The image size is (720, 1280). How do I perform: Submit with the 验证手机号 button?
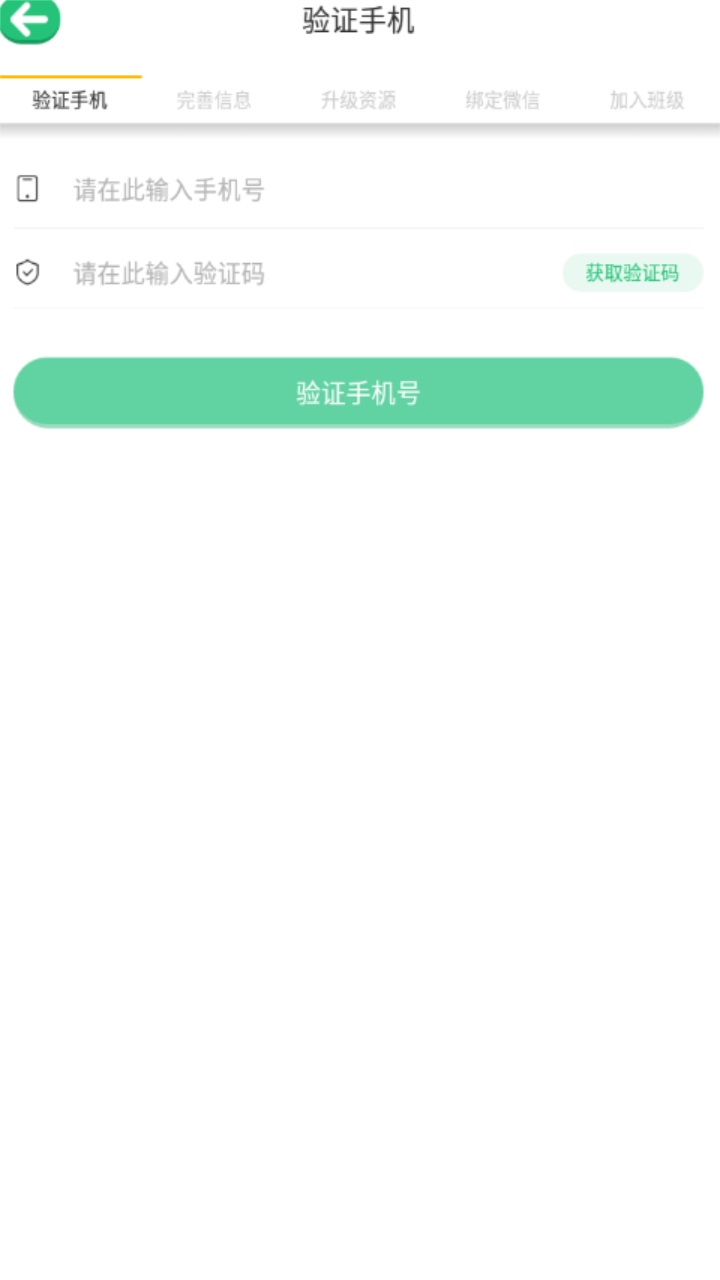click(358, 392)
